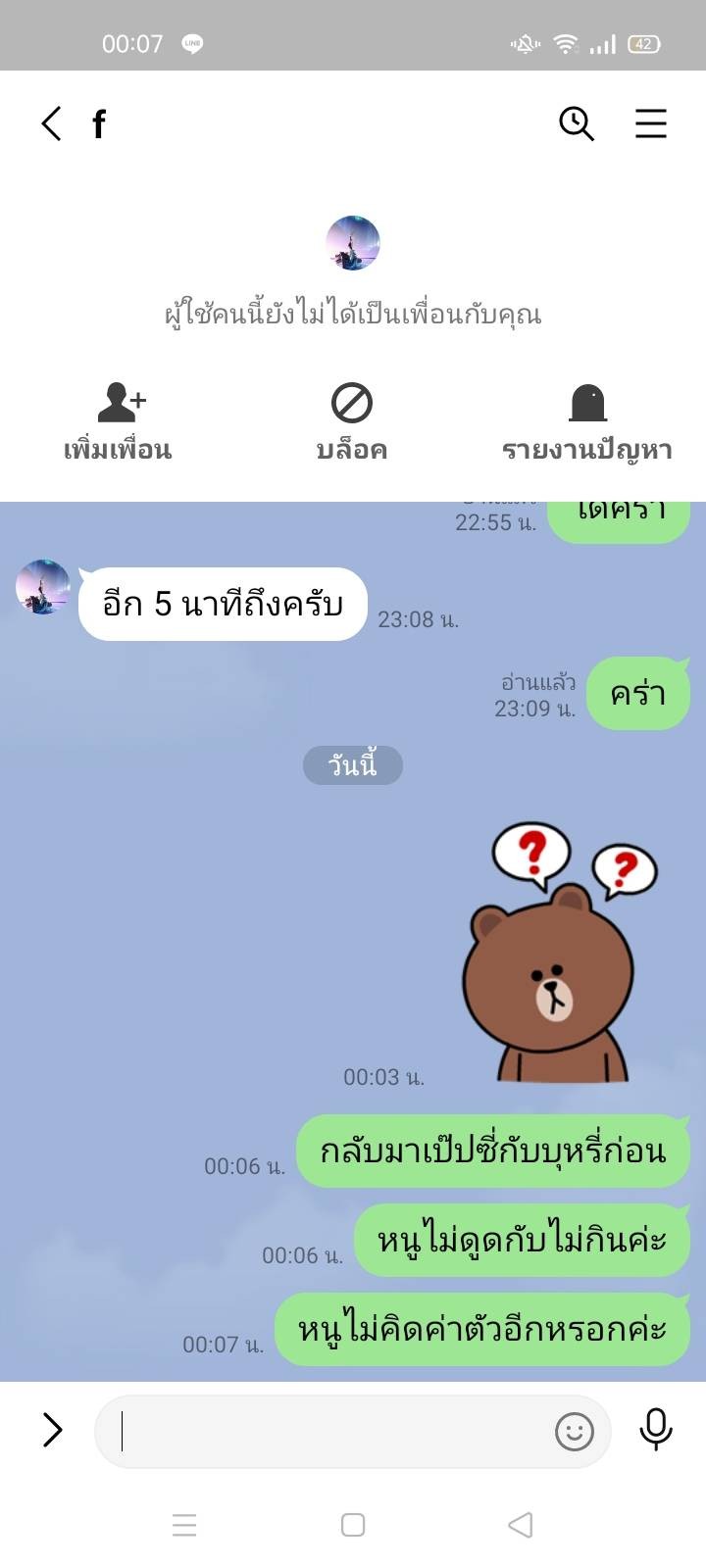Tap the sender avatar beside อีก 5 นาทีถึงครับ
The height and width of the screenshot is (1568, 706).
tap(43, 587)
